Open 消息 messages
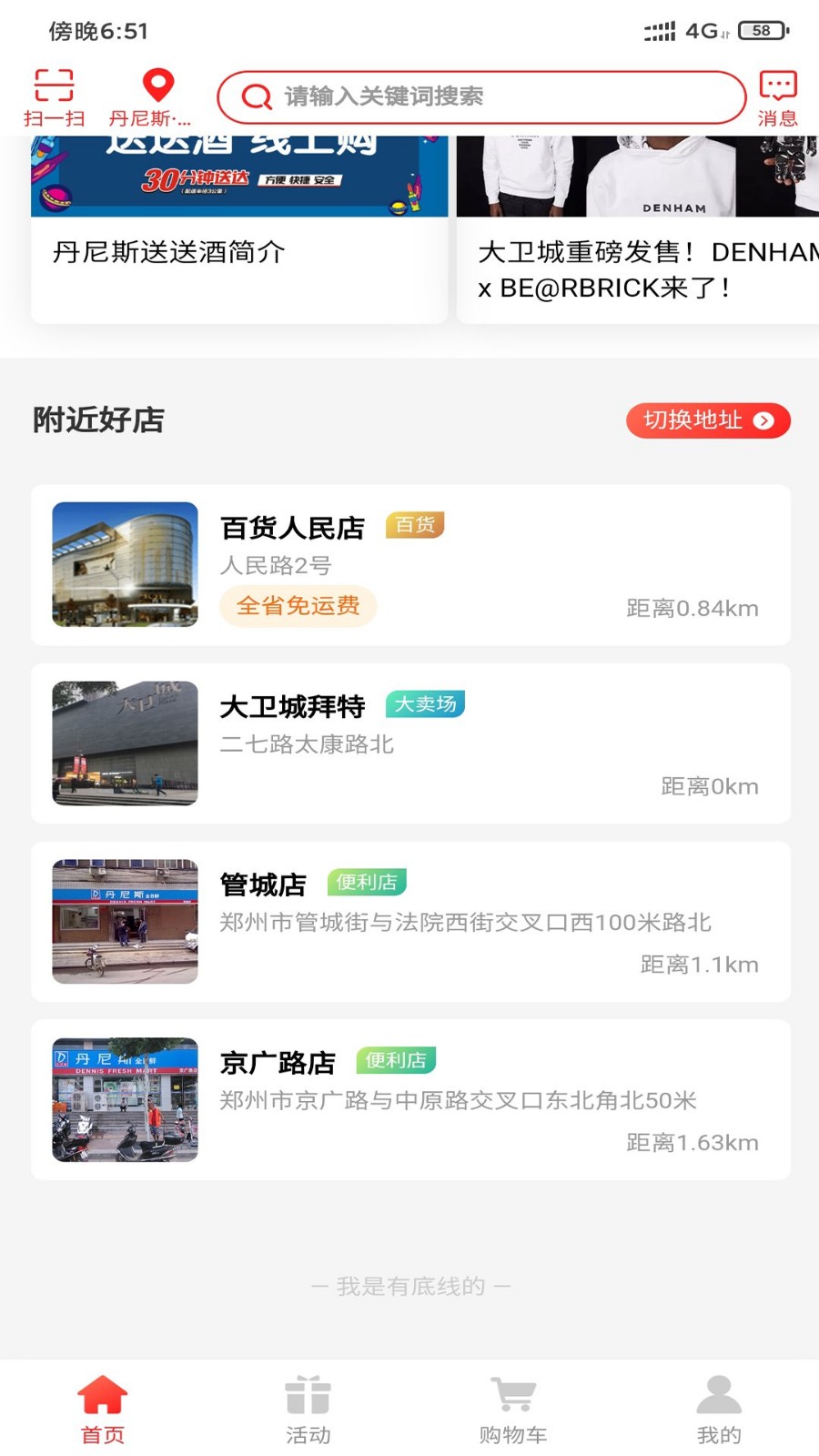Screen dimensions: 819x1456 (x=777, y=97)
